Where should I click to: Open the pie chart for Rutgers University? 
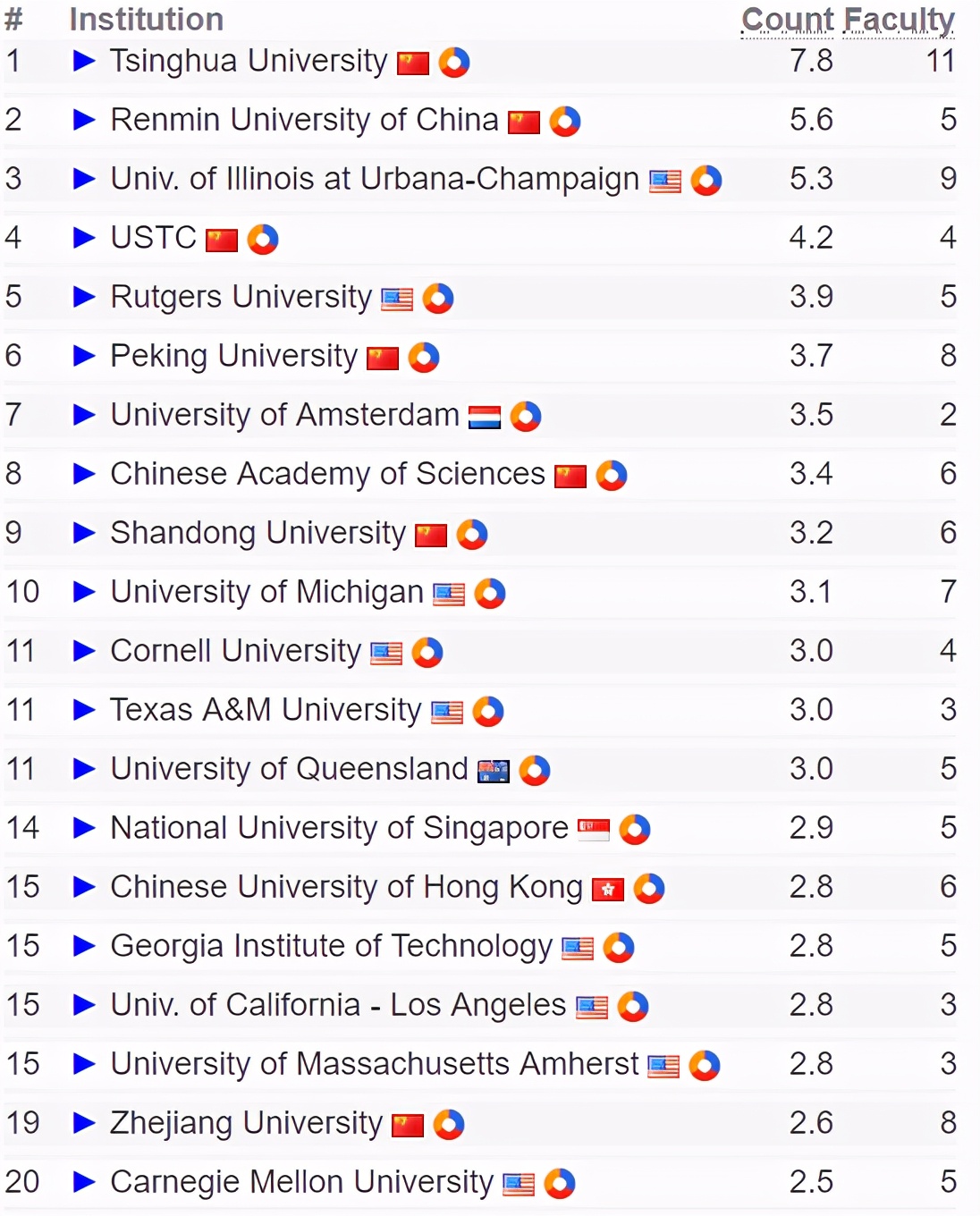click(437, 298)
